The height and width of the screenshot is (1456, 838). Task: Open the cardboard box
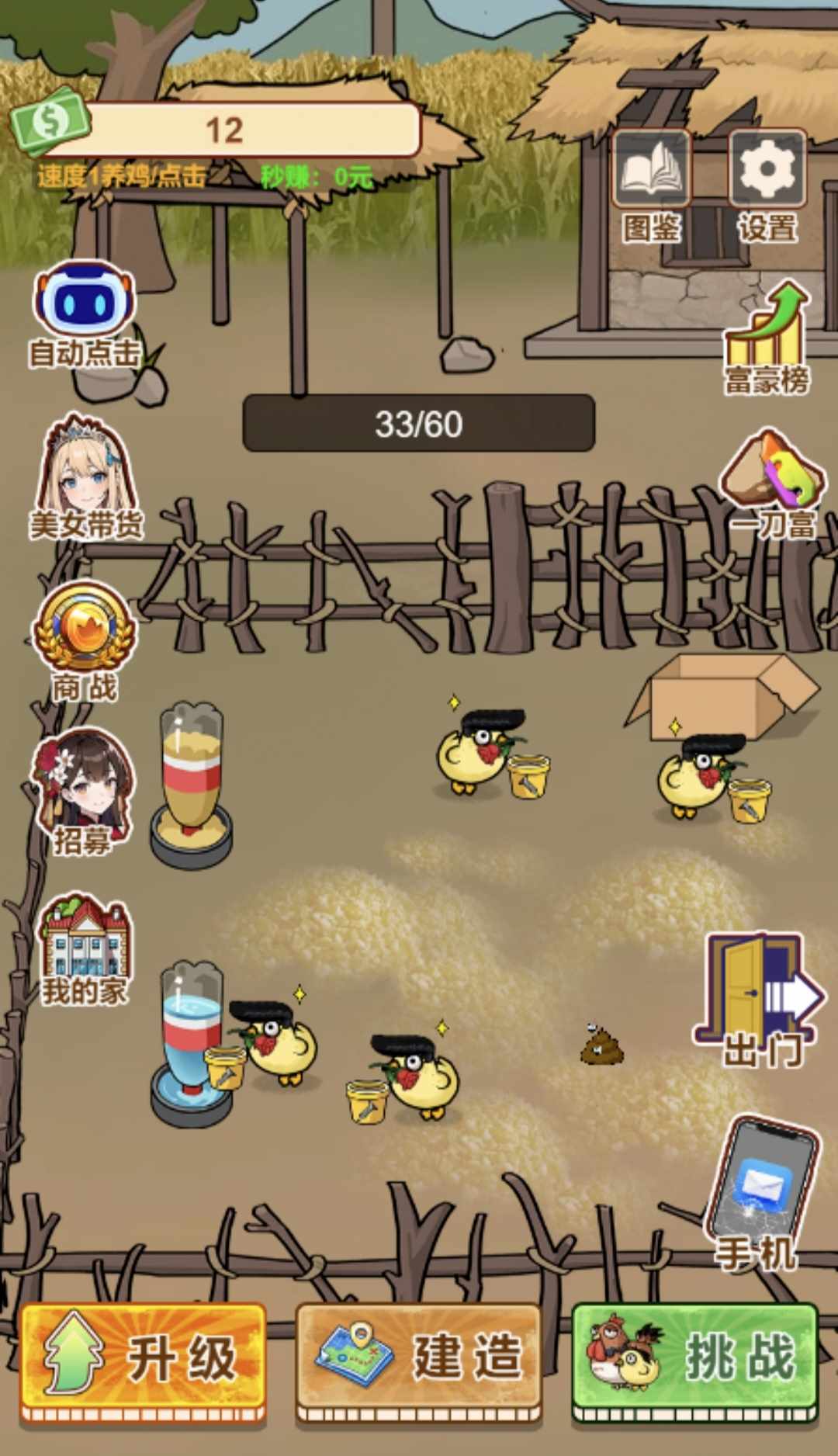pyautogui.click(x=722, y=692)
